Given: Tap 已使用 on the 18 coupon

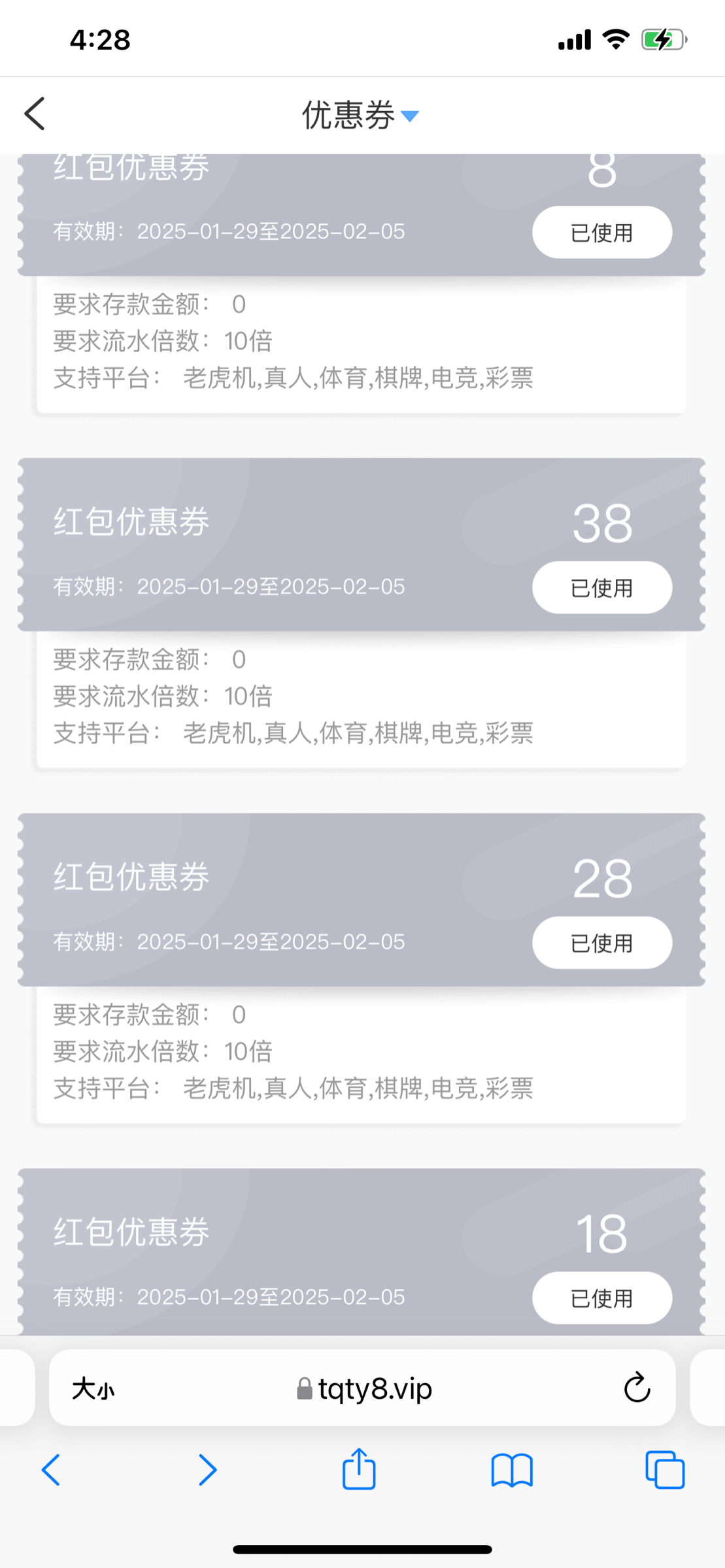Looking at the screenshot, I should [602, 1298].
